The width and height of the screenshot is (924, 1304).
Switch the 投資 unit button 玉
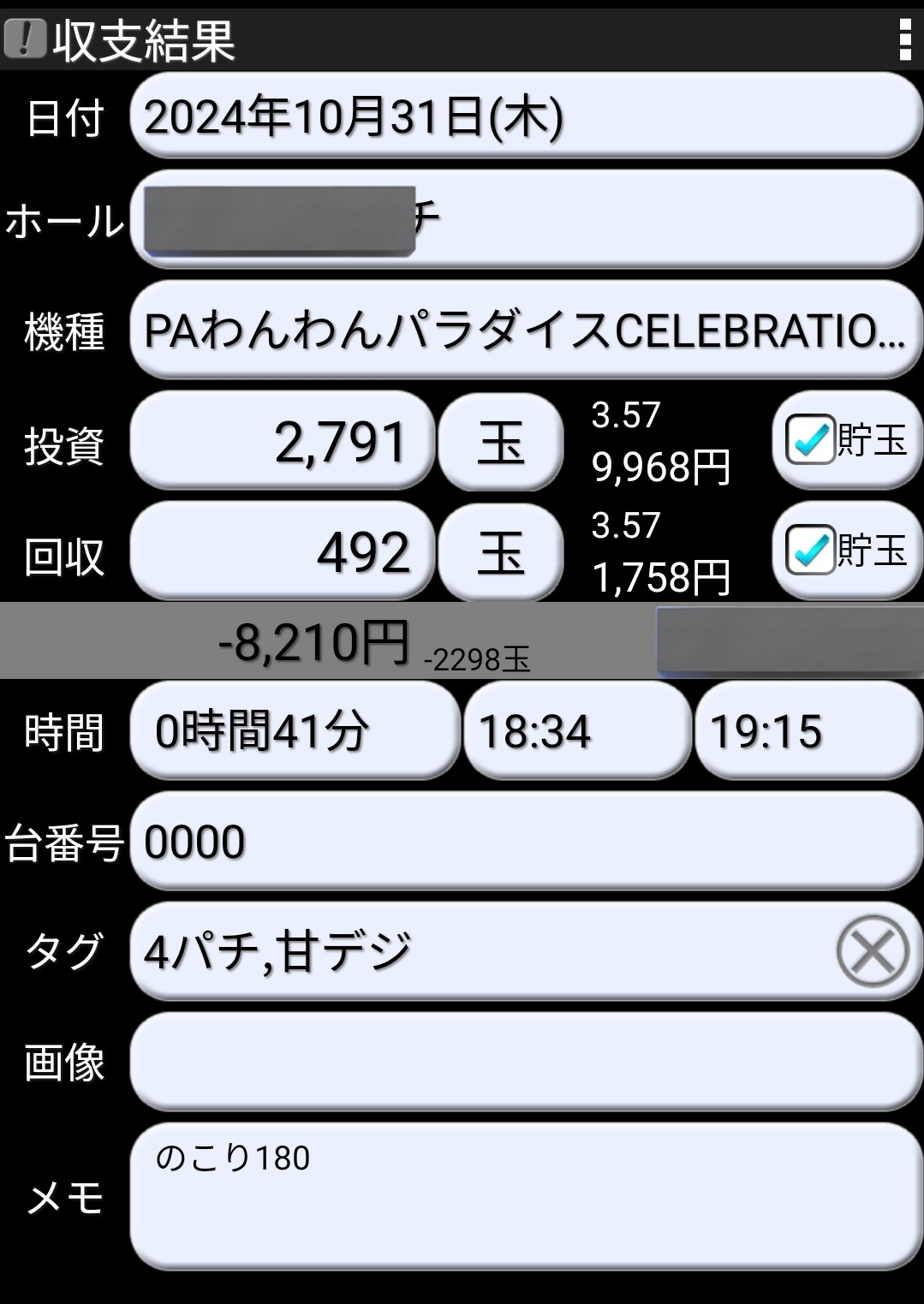500,443
